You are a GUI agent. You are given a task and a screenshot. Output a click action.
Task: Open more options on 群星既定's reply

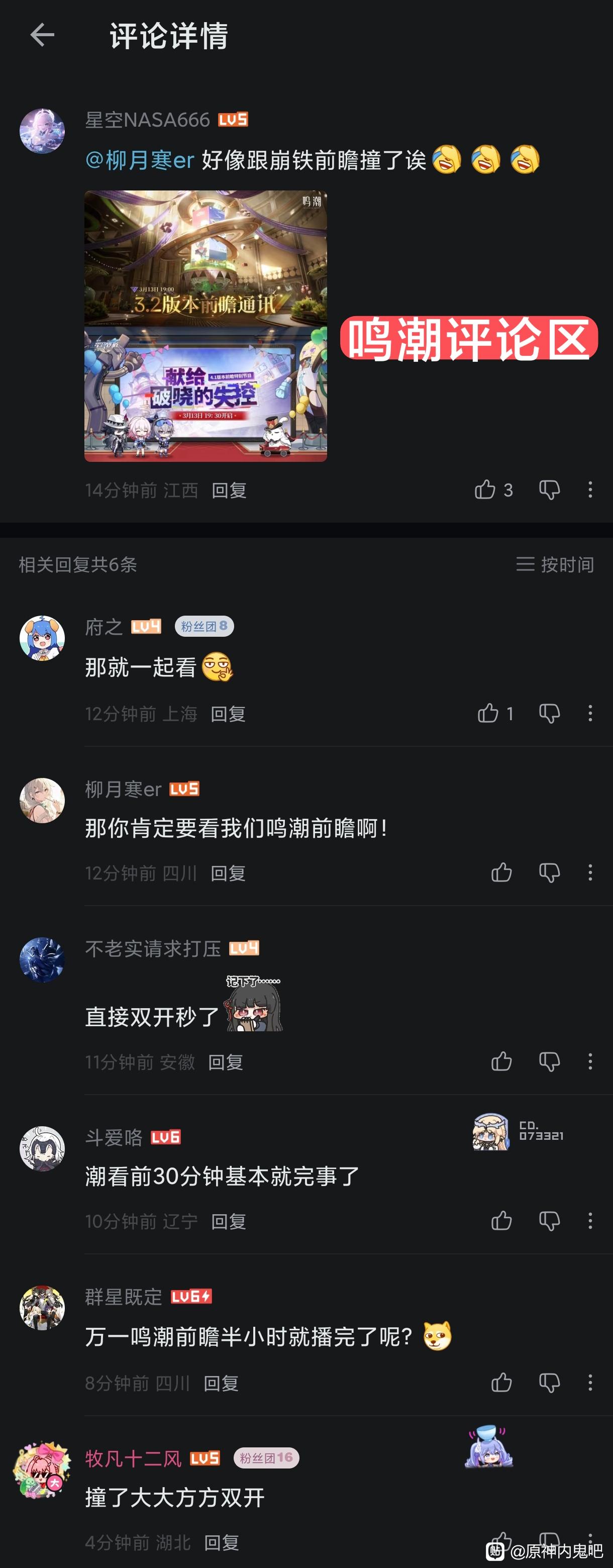tap(590, 1383)
